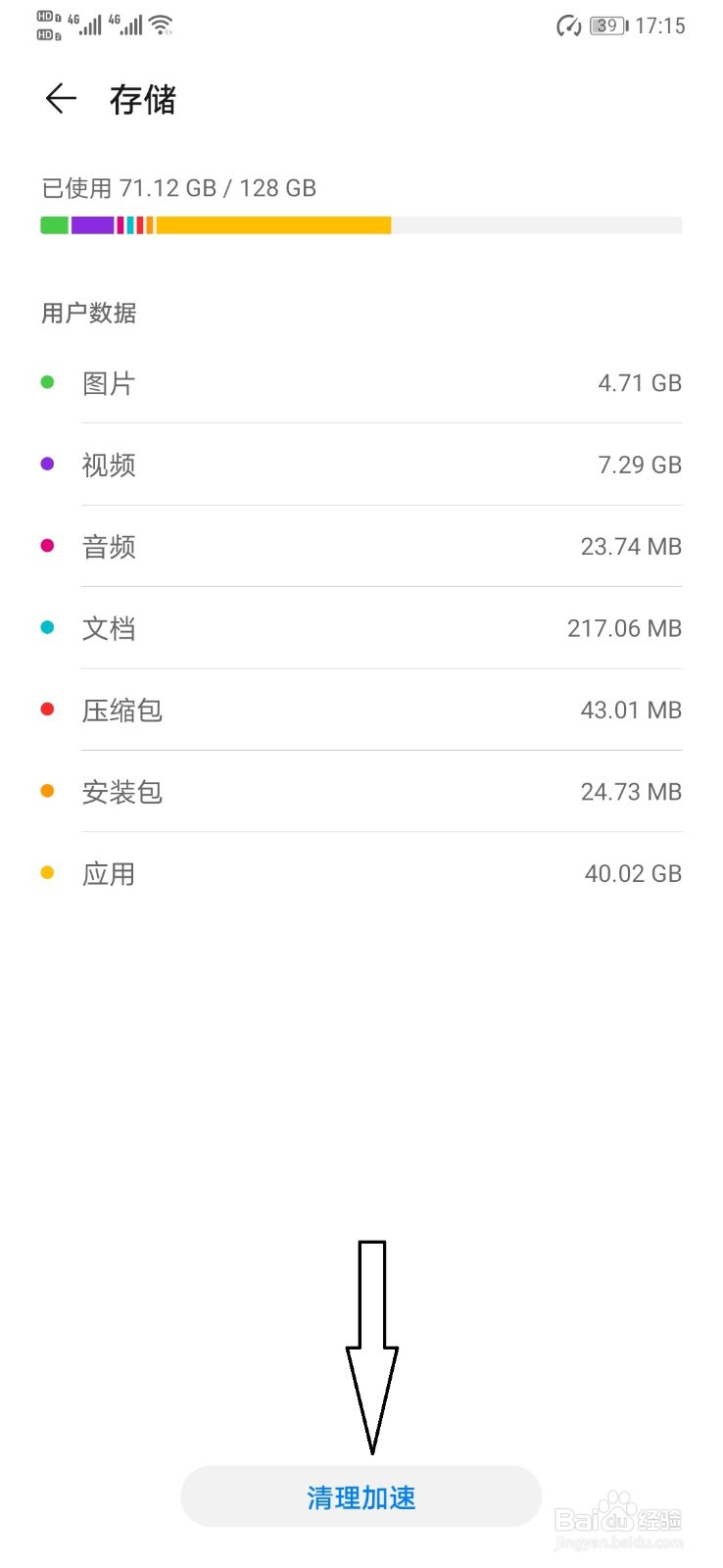The image size is (723, 1568).
Task: Open the 图片 category showing 4.71 GB
Action: (x=361, y=382)
